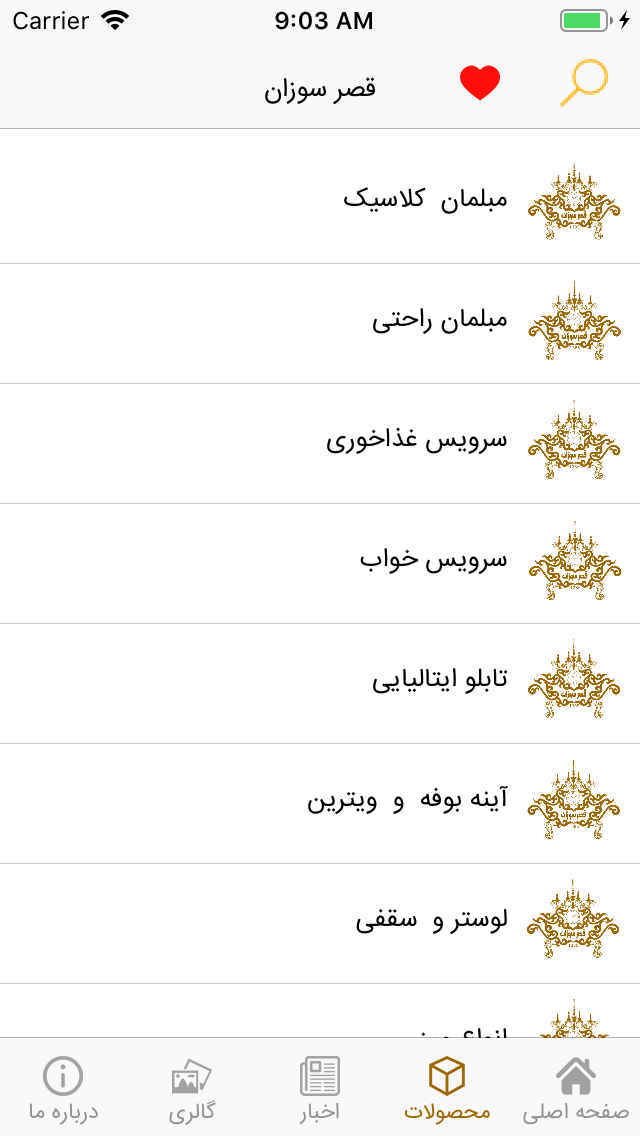Open the search magnifier icon
Screen dimensions: 640x1136
tap(583, 83)
